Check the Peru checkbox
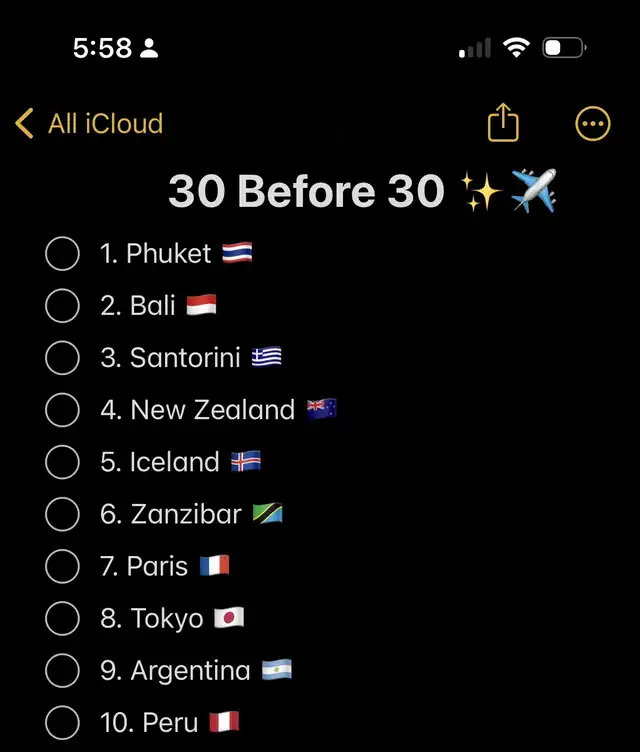Image resolution: width=640 pixels, height=752 pixels. click(x=62, y=722)
